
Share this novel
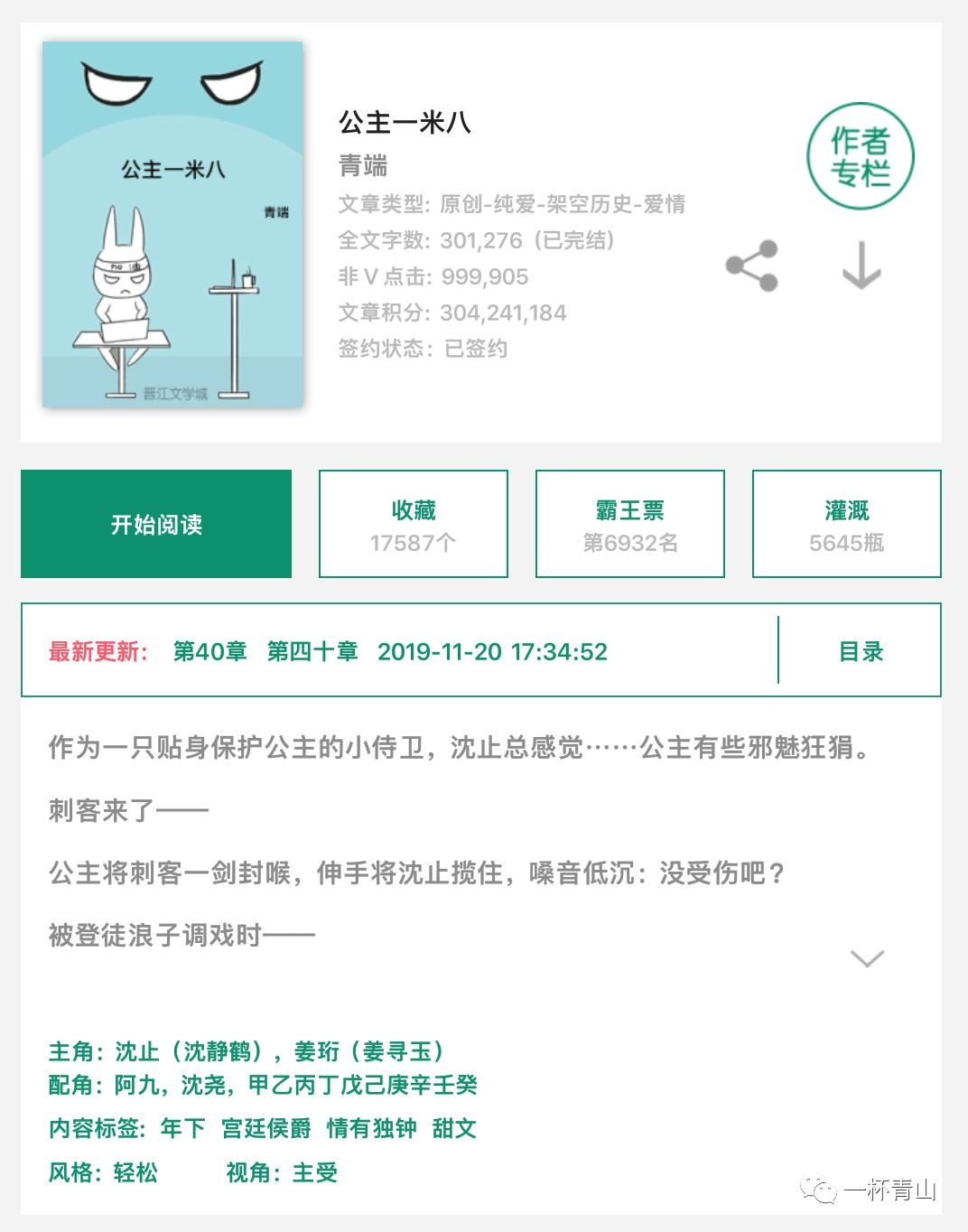pos(751,266)
